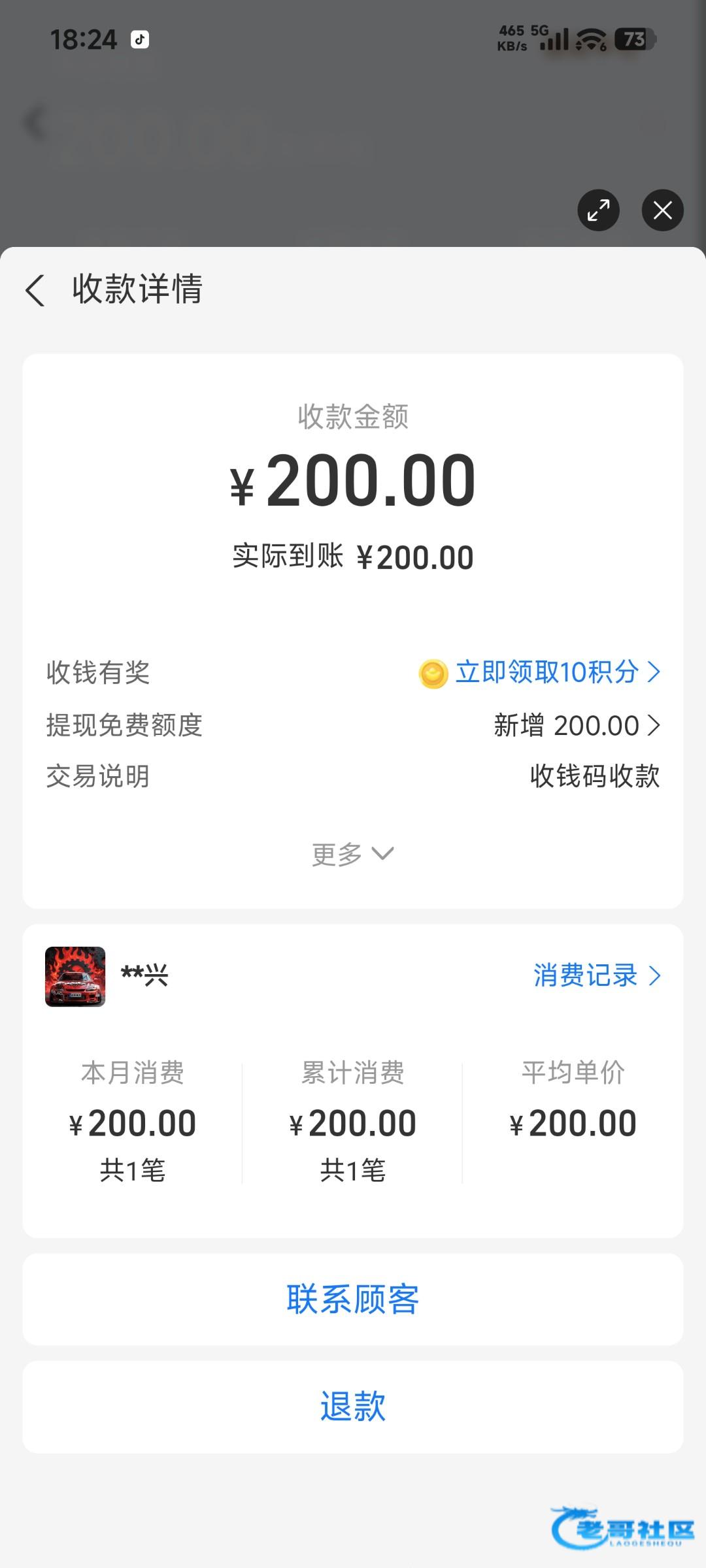The height and width of the screenshot is (1568, 706).
Task: Open 提现免费额度 新增 200.00 details
Action: tap(577, 726)
